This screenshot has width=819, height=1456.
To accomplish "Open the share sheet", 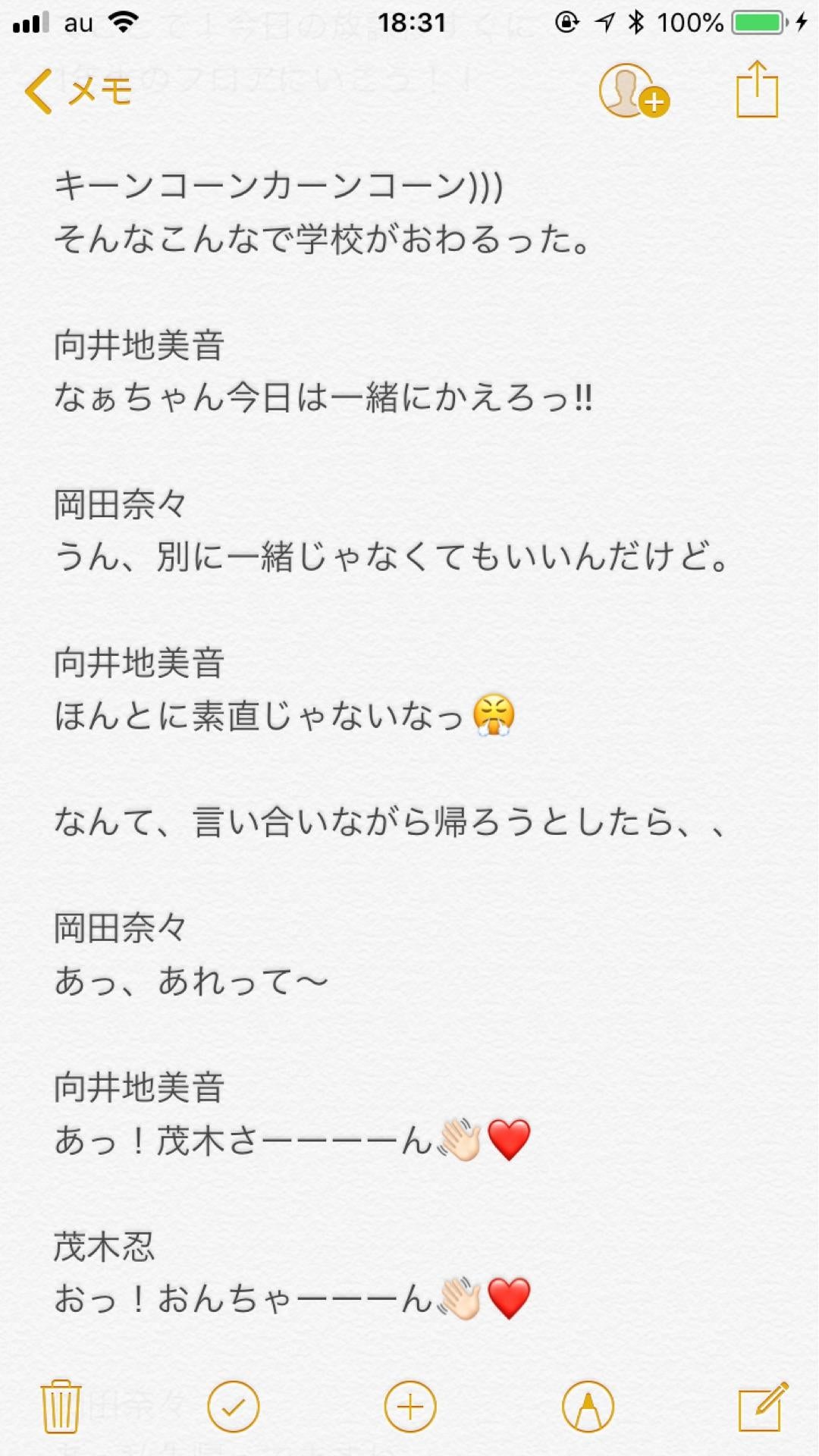I will click(757, 89).
